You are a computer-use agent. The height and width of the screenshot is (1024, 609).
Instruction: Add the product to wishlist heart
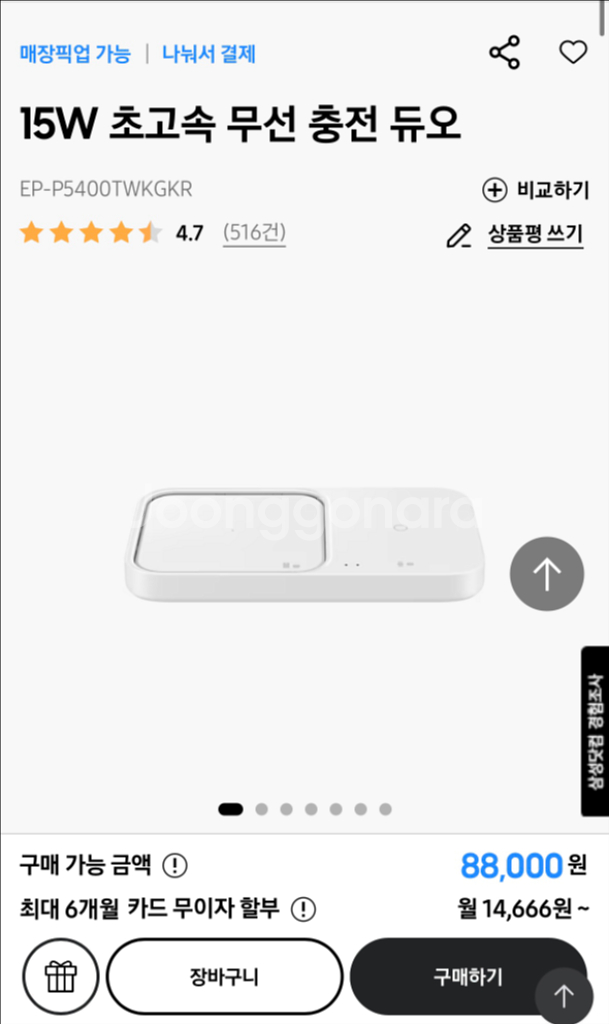tap(573, 52)
